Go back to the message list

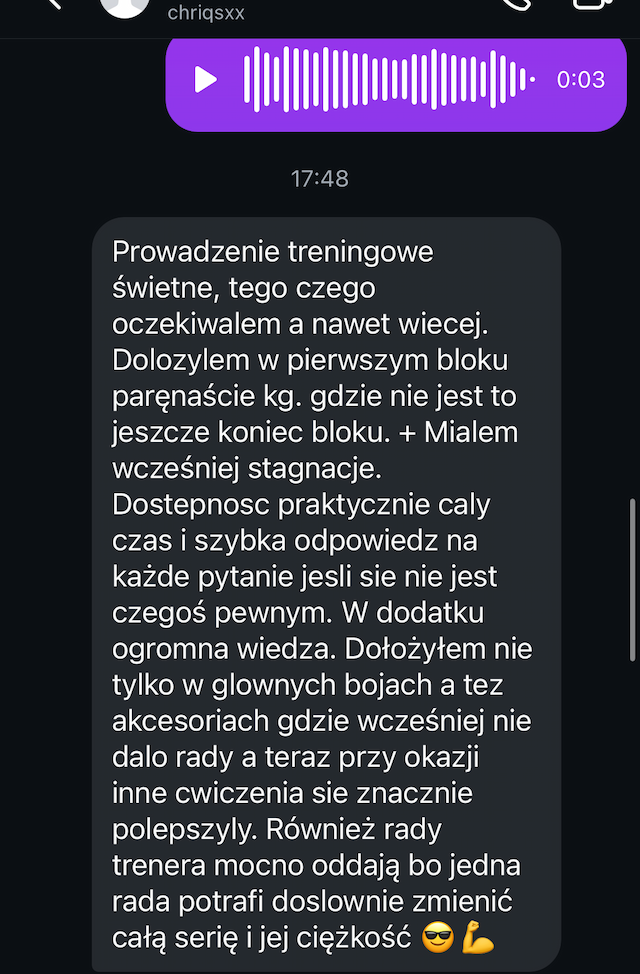click(x=54, y=5)
